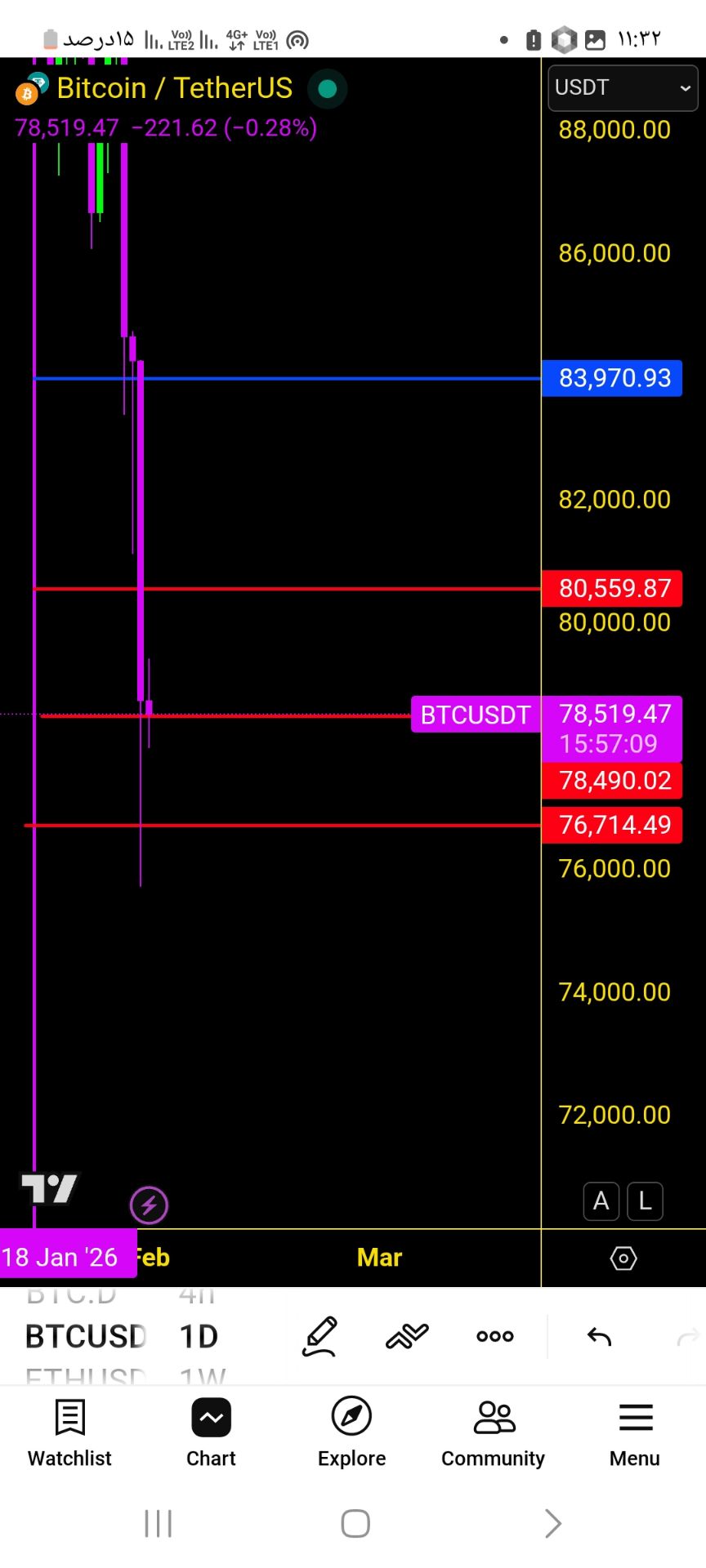Screen dimensions: 706x1568
Task: Toggle log scale with the L button
Action: point(645,1201)
